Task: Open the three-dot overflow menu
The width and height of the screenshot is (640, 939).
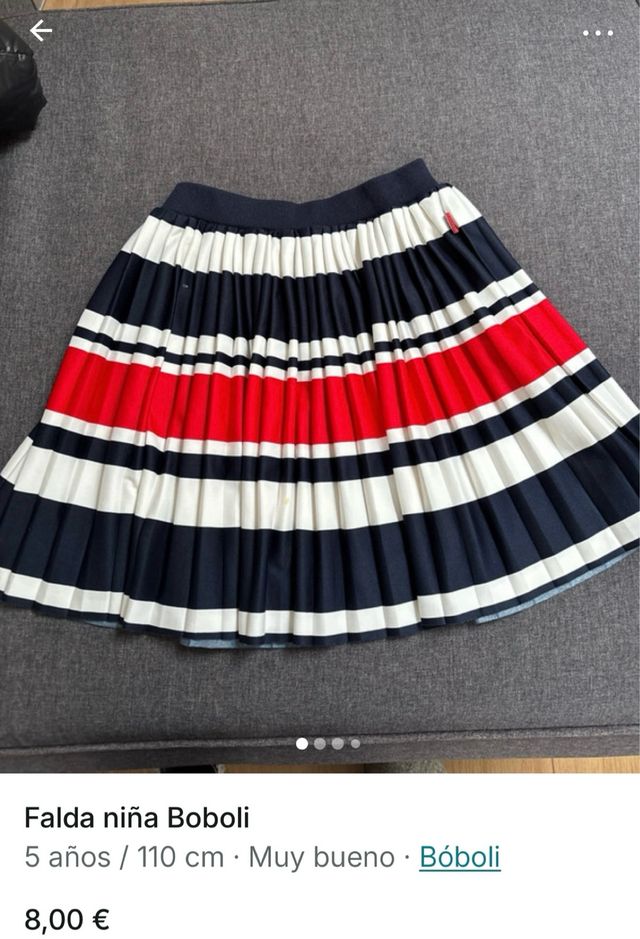Action: pyautogui.click(x=597, y=32)
